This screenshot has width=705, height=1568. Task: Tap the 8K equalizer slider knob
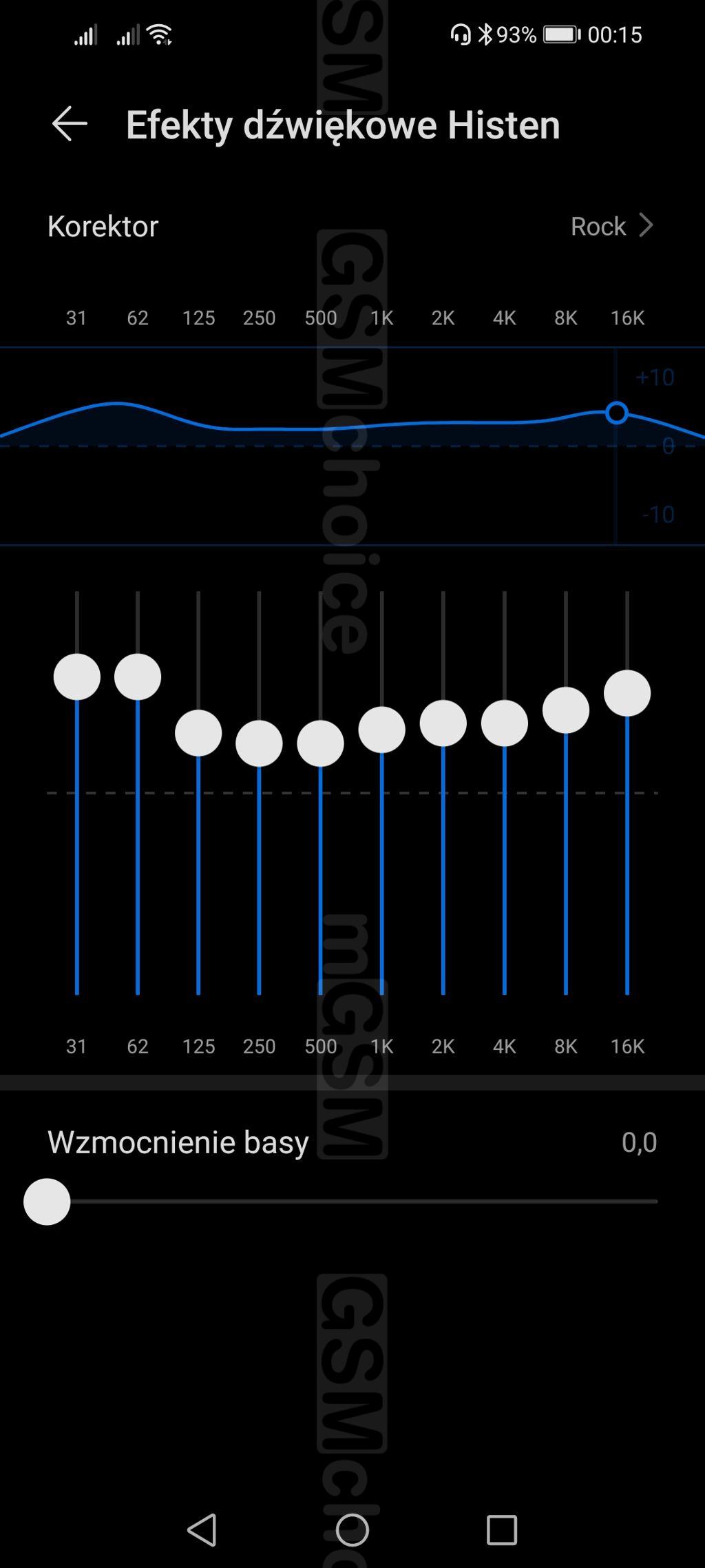565,710
